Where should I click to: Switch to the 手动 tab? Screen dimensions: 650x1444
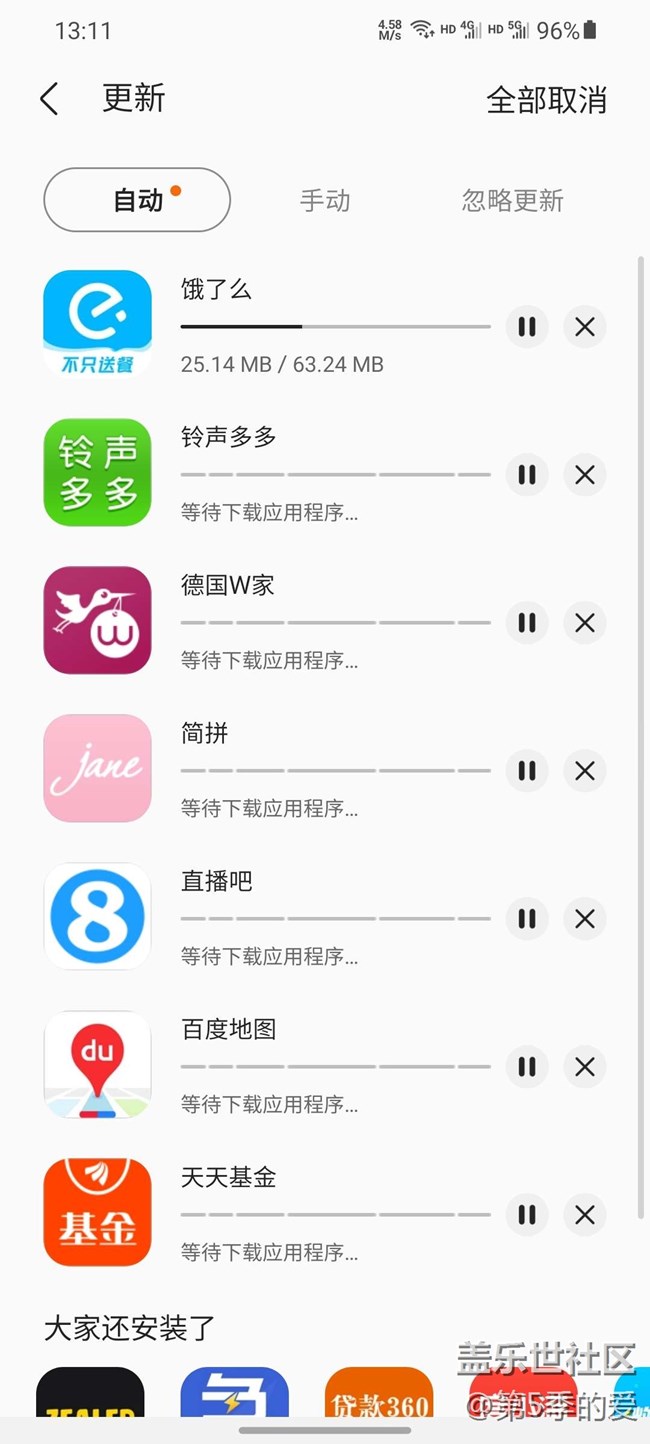[x=325, y=200]
